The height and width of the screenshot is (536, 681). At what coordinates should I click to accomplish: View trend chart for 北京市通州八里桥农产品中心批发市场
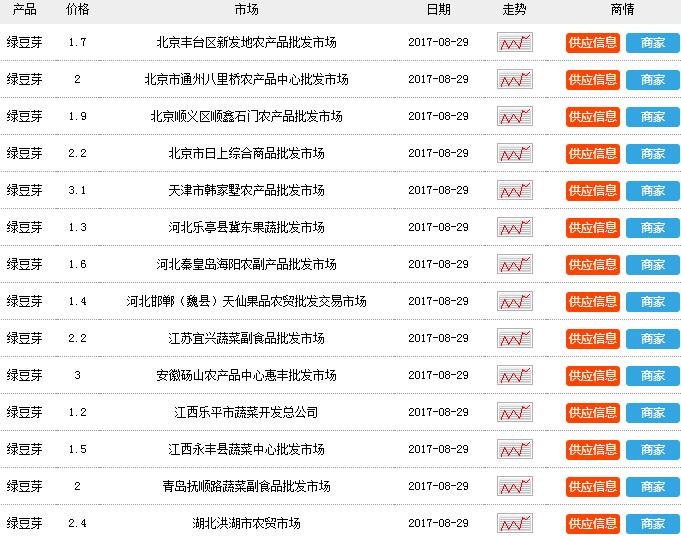point(514,79)
